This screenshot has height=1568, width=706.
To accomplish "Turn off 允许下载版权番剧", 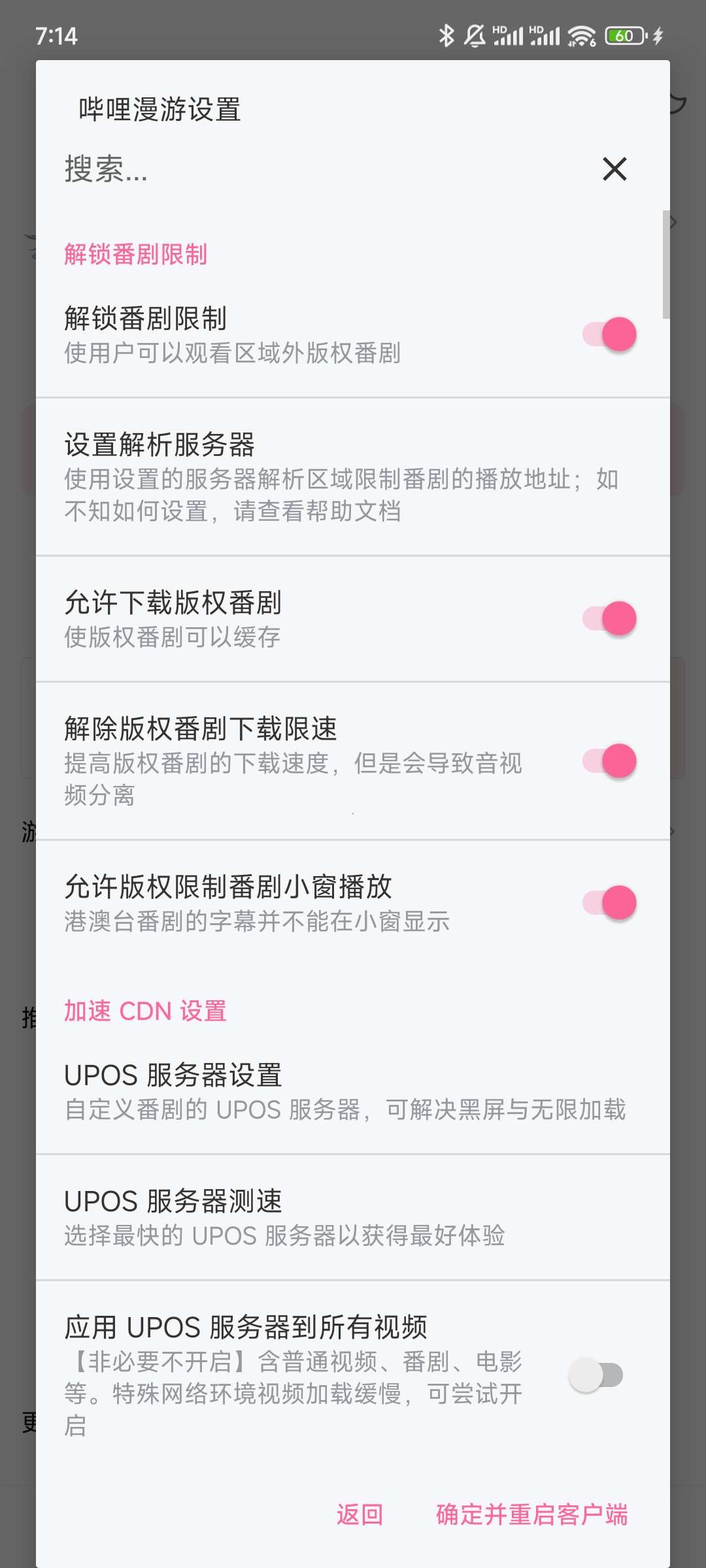I will (609, 619).
